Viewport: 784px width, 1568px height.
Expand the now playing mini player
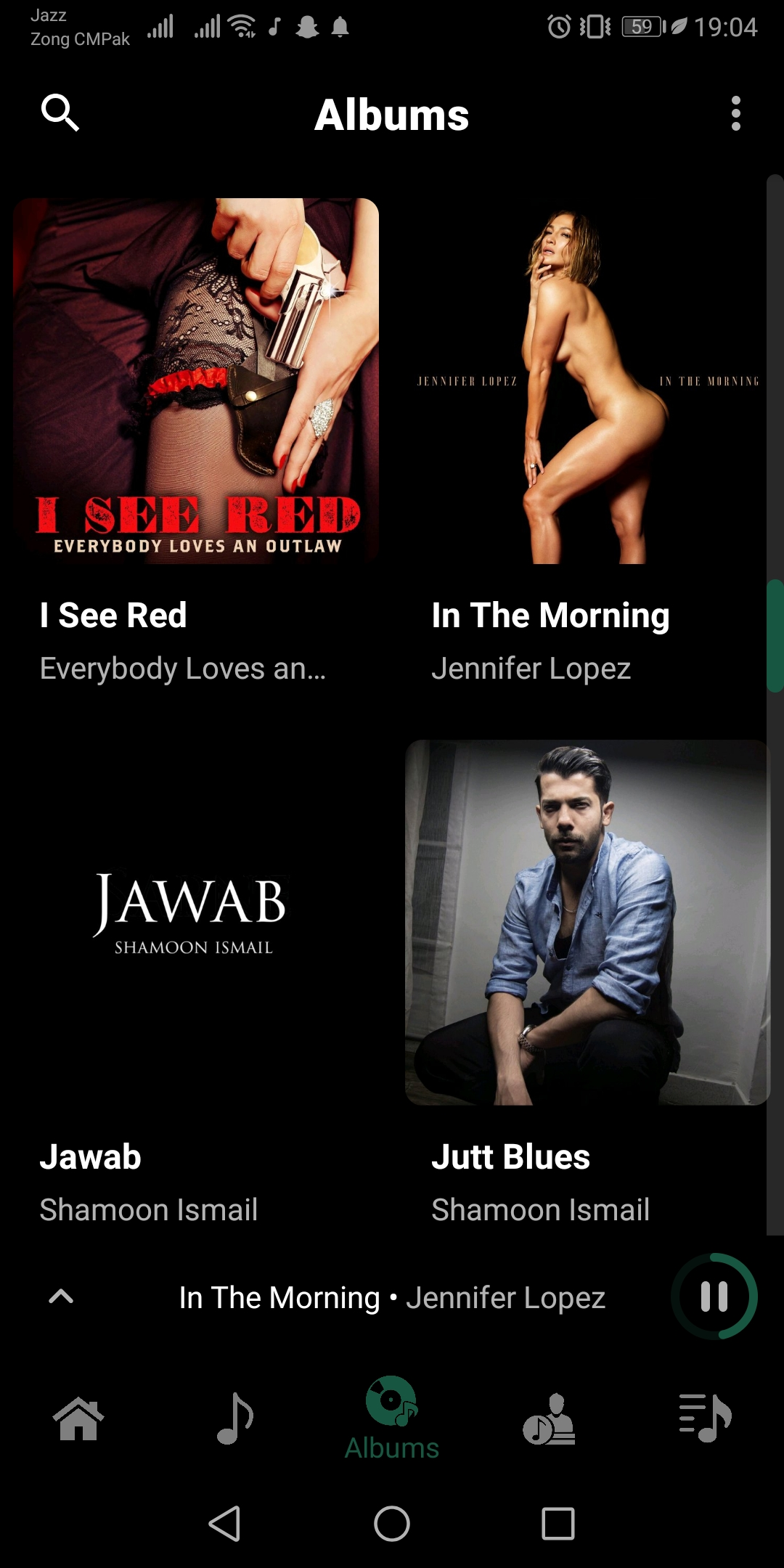click(x=61, y=1297)
